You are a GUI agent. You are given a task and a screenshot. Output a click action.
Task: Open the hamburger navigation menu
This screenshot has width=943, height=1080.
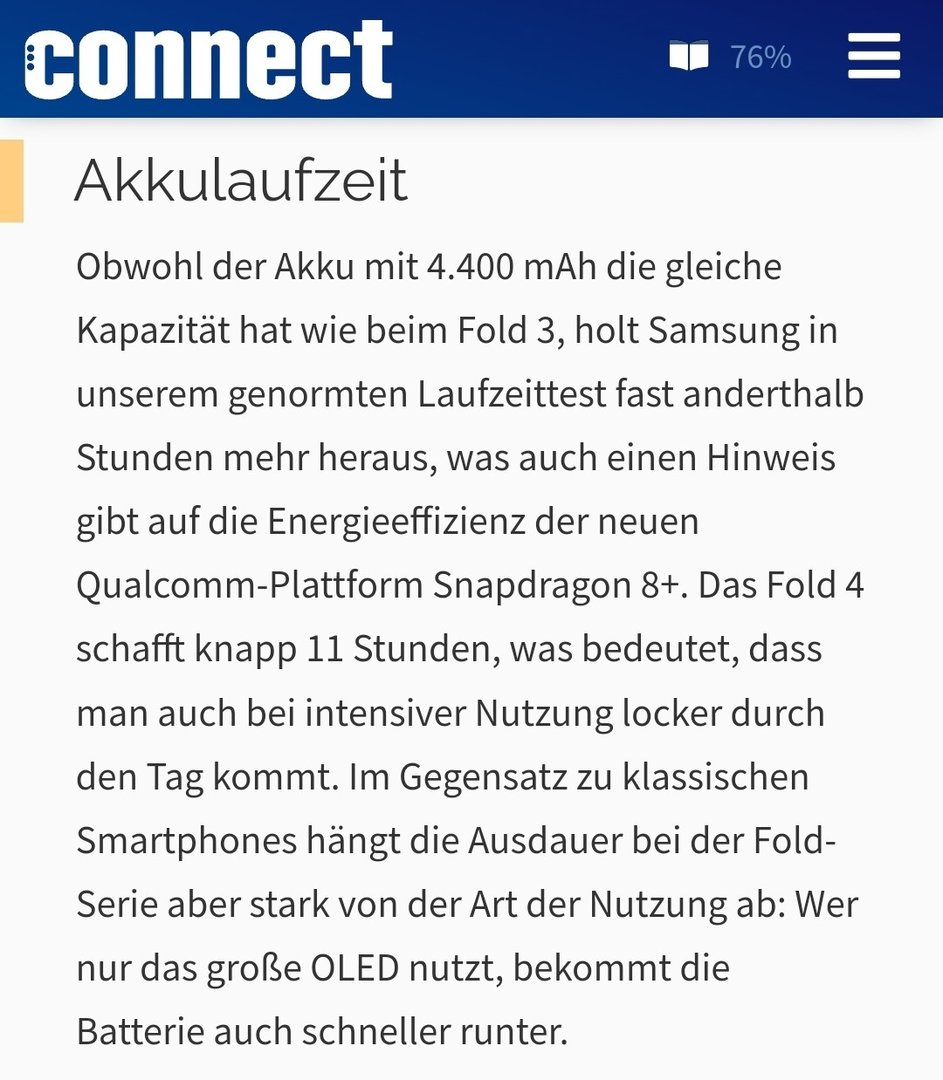coord(874,57)
